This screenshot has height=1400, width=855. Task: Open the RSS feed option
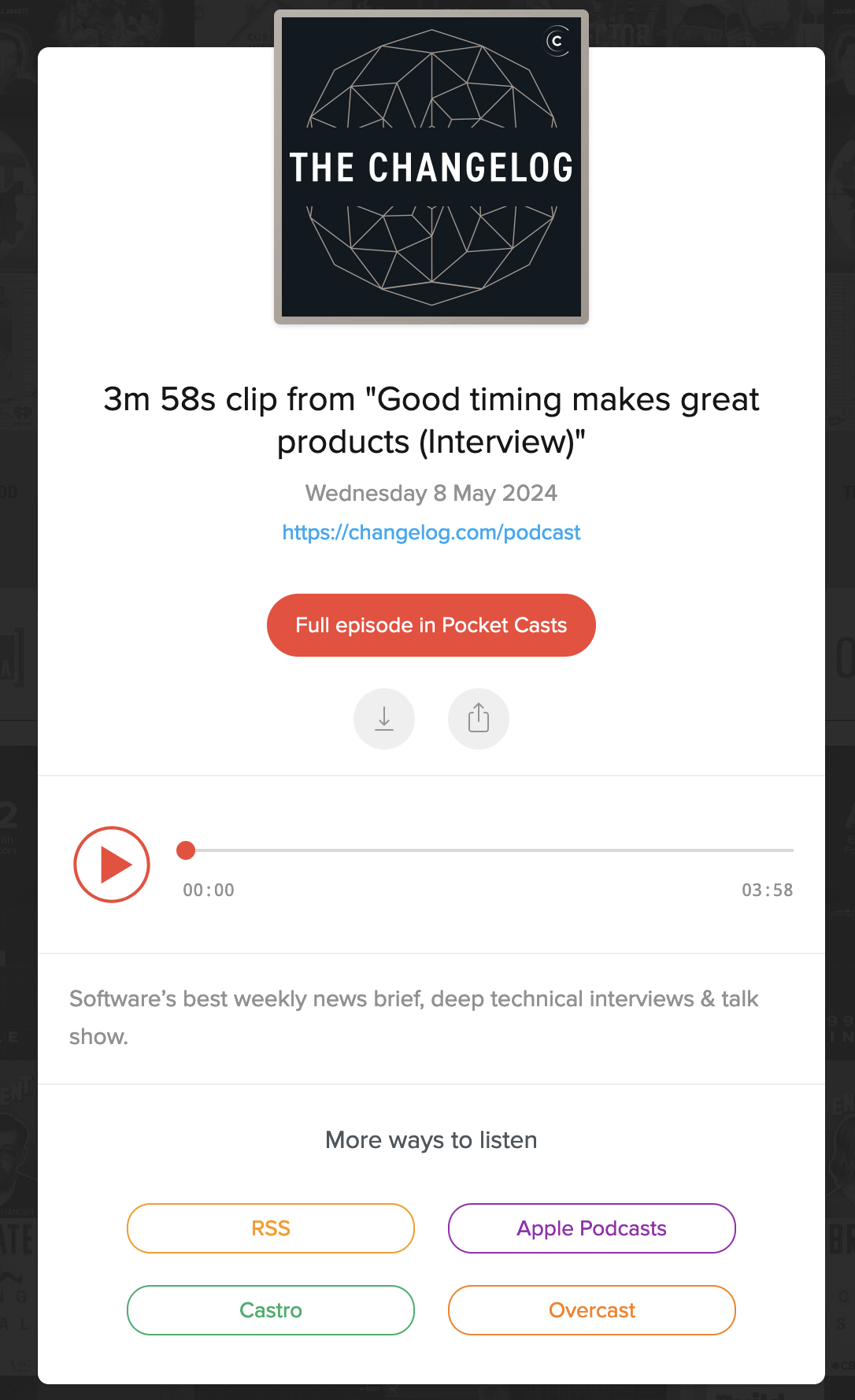[x=271, y=1228]
